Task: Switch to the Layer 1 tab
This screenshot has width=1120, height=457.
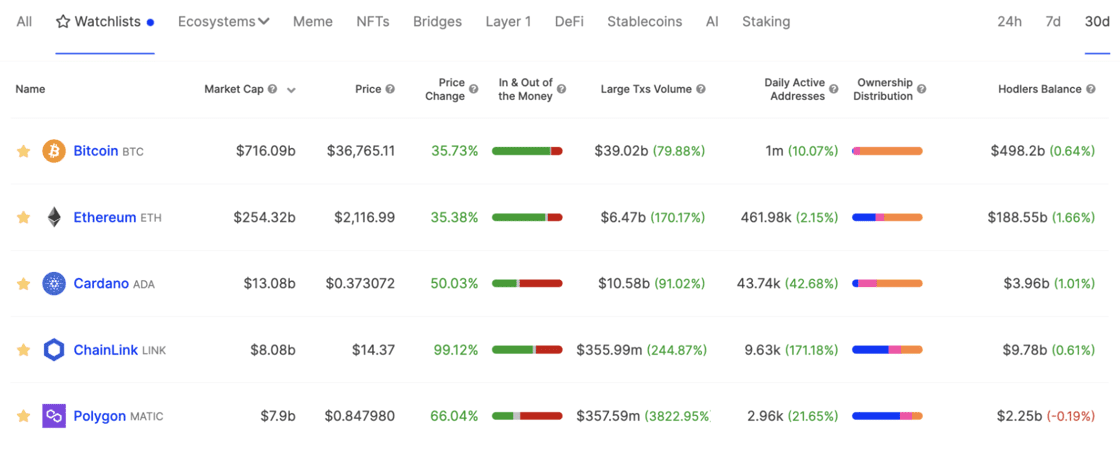Action: [x=508, y=21]
